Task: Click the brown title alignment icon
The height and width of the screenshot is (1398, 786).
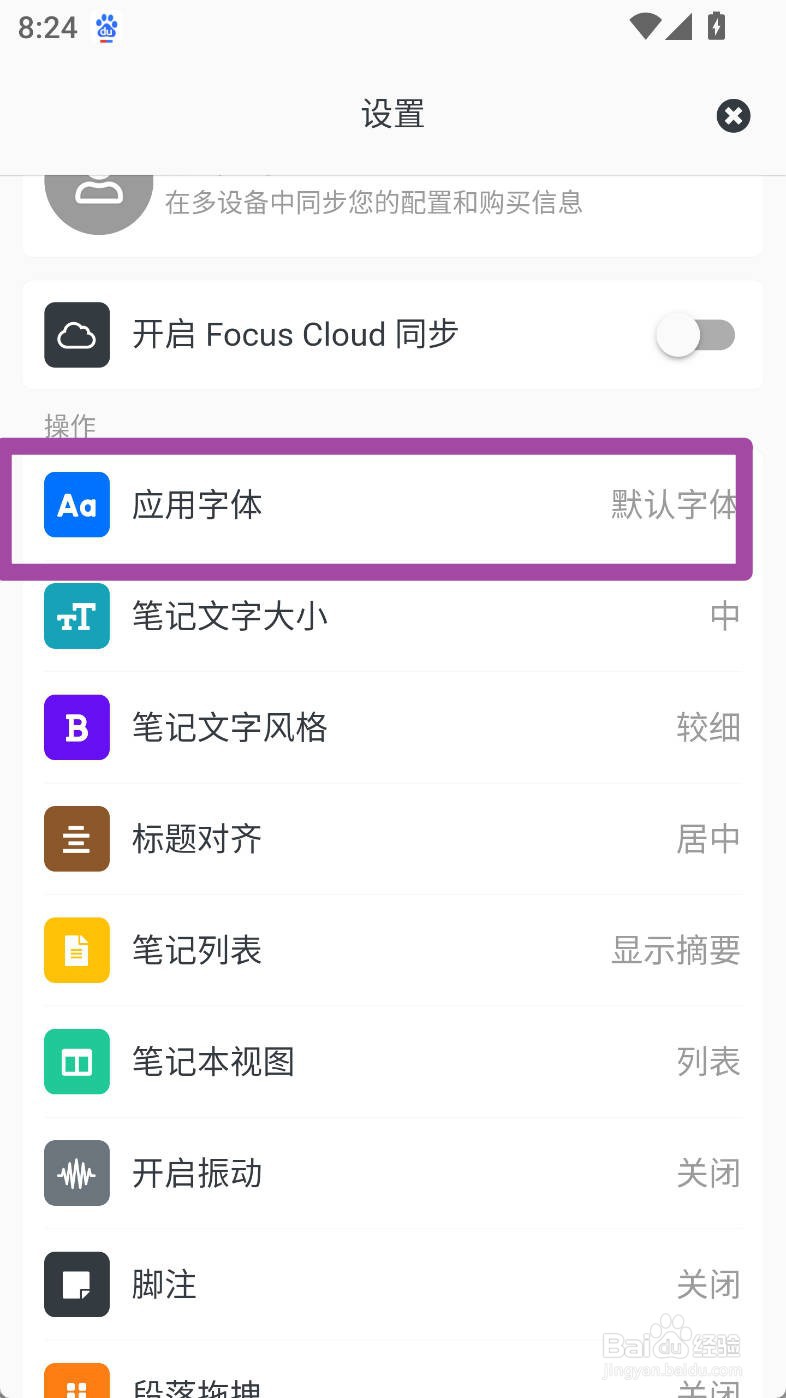Action: click(x=76, y=839)
